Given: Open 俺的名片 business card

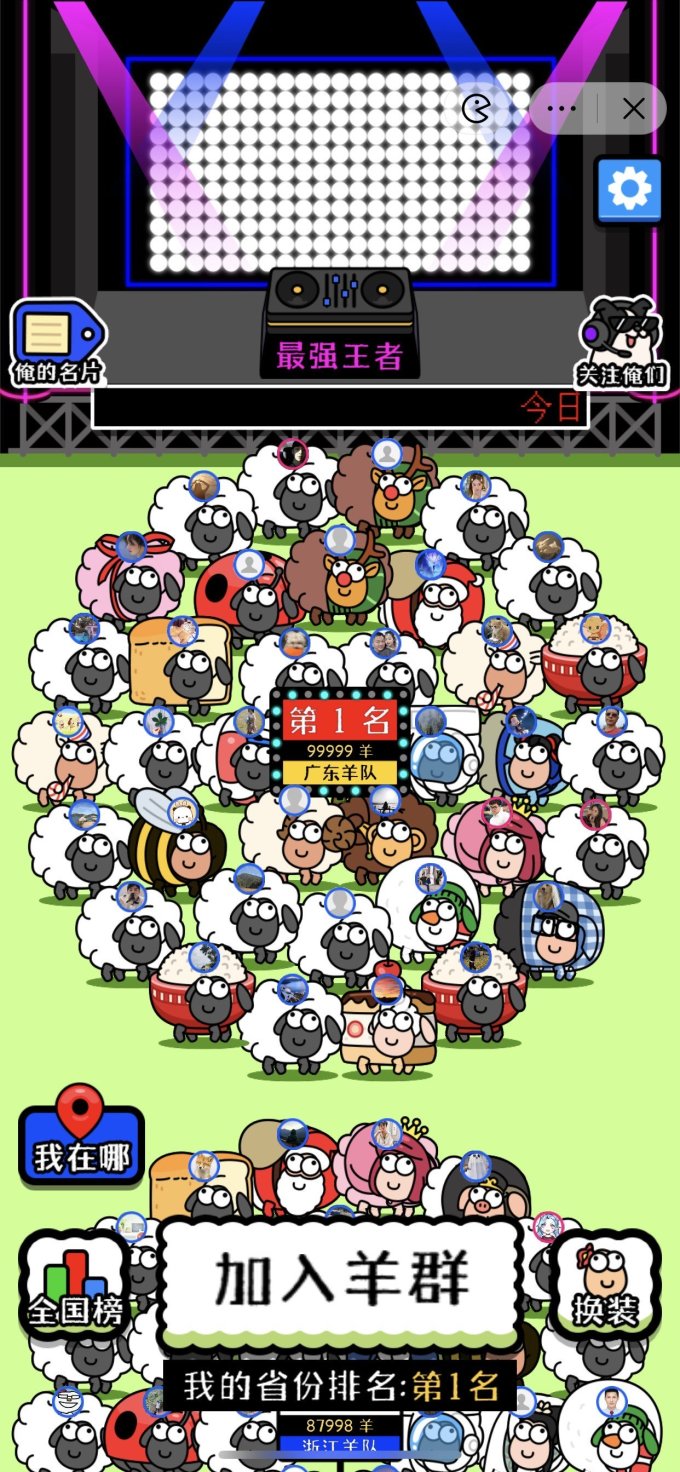Looking at the screenshot, I should click(x=57, y=343).
